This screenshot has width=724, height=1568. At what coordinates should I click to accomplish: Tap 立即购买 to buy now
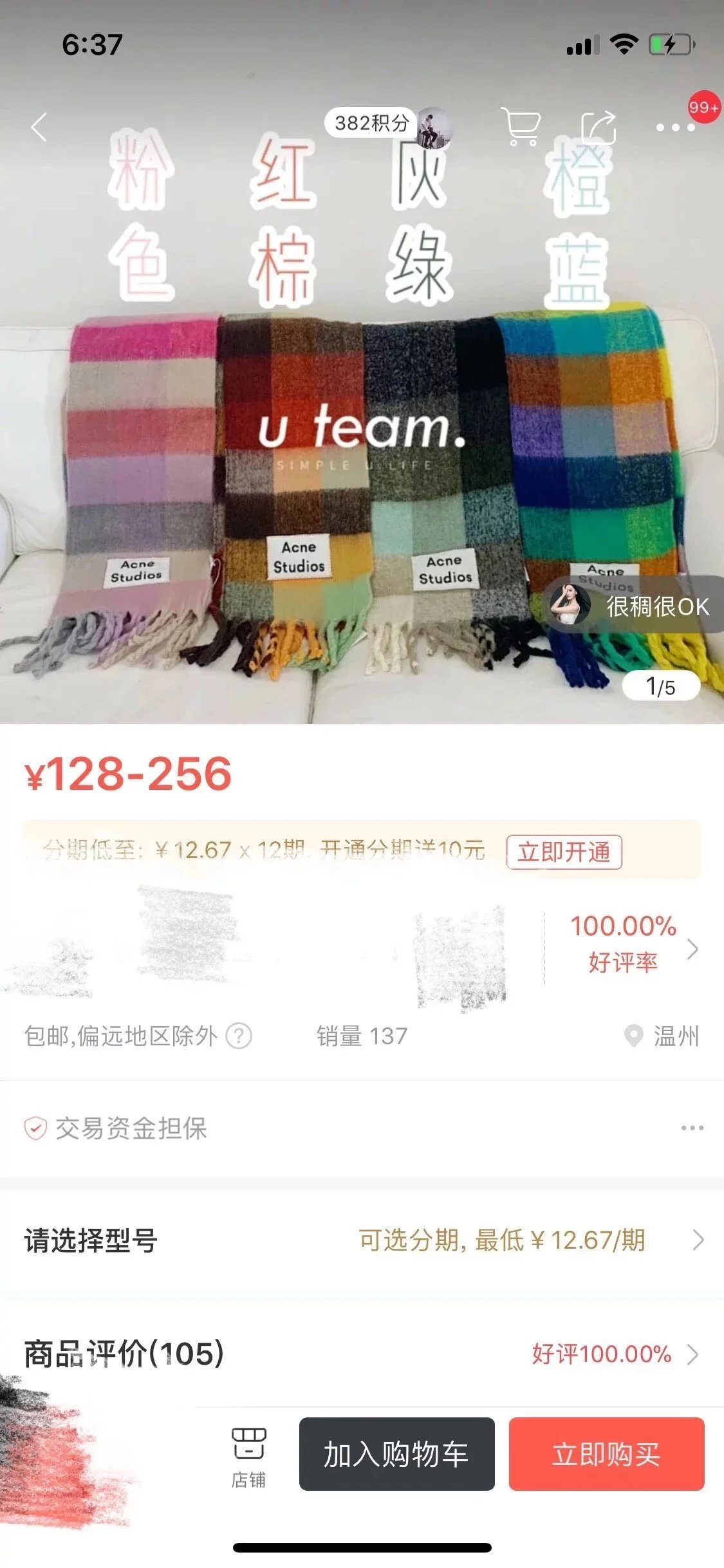(606, 1454)
